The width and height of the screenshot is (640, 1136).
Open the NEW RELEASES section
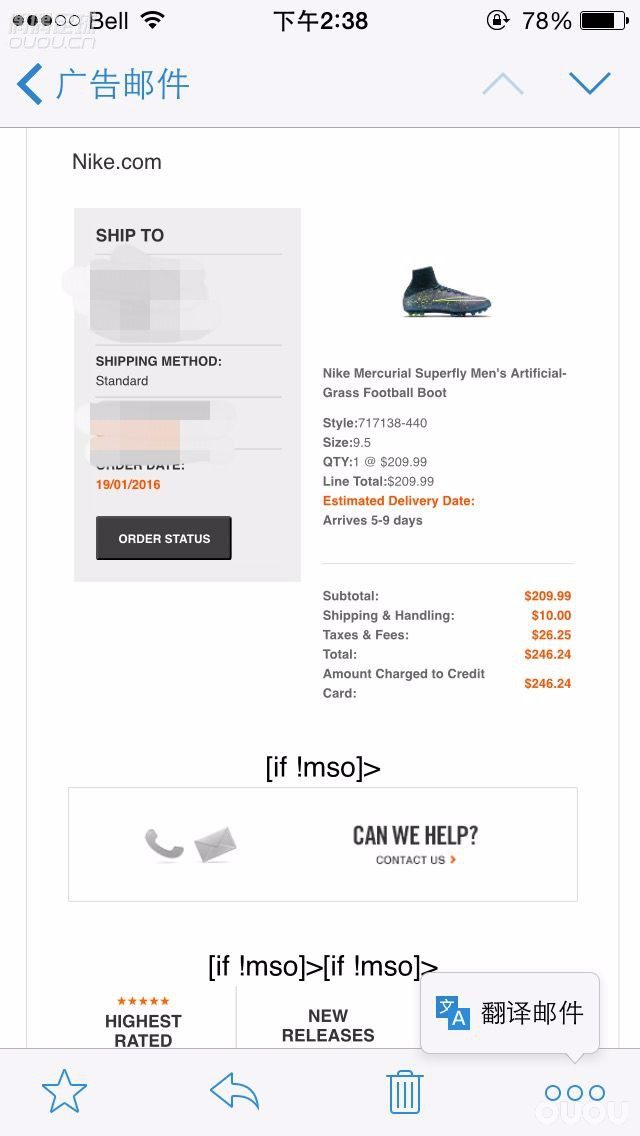tap(328, 1025)
